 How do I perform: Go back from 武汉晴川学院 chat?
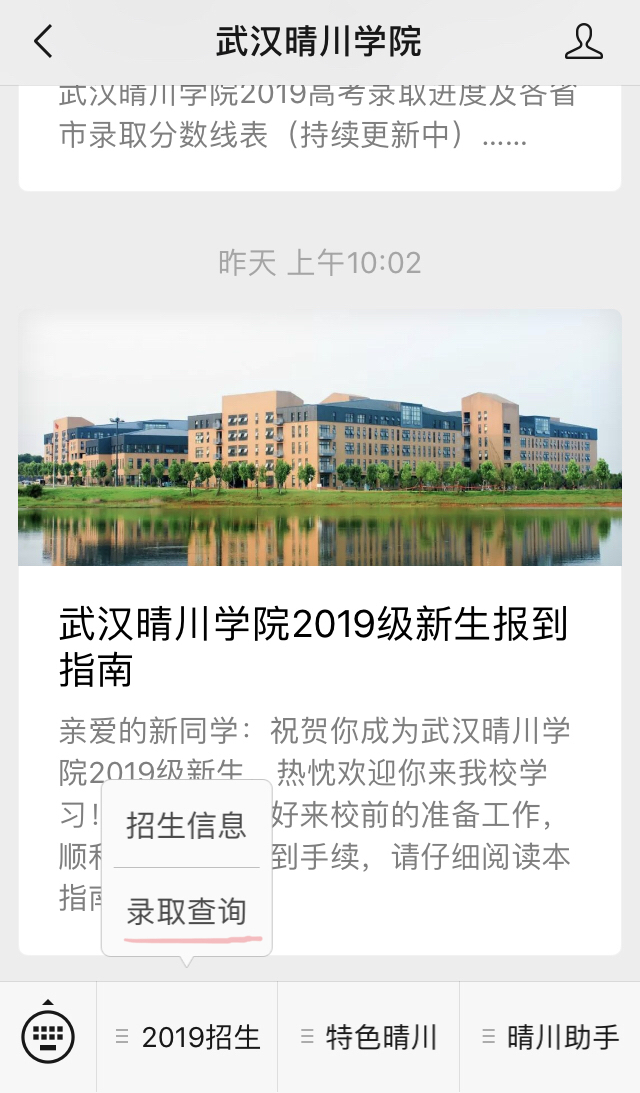(x=43, y=42)
